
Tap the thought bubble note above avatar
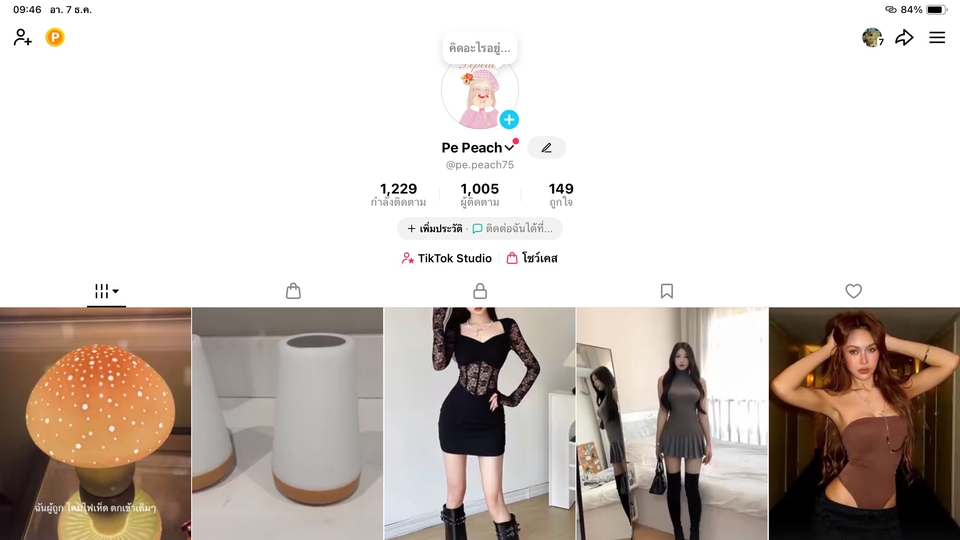tap(480, 48)
